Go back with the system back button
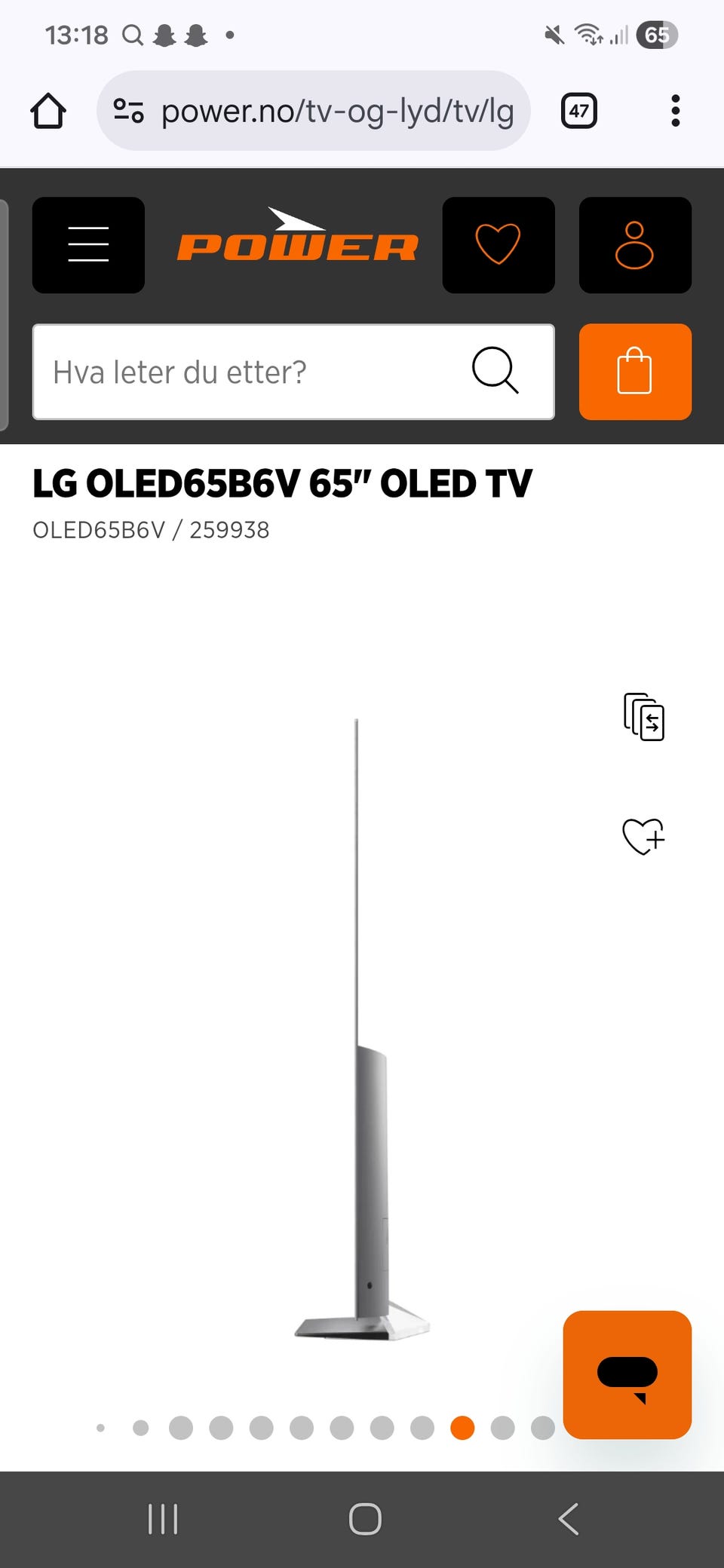724x1568 pixels. click(x=569, y=1518)
